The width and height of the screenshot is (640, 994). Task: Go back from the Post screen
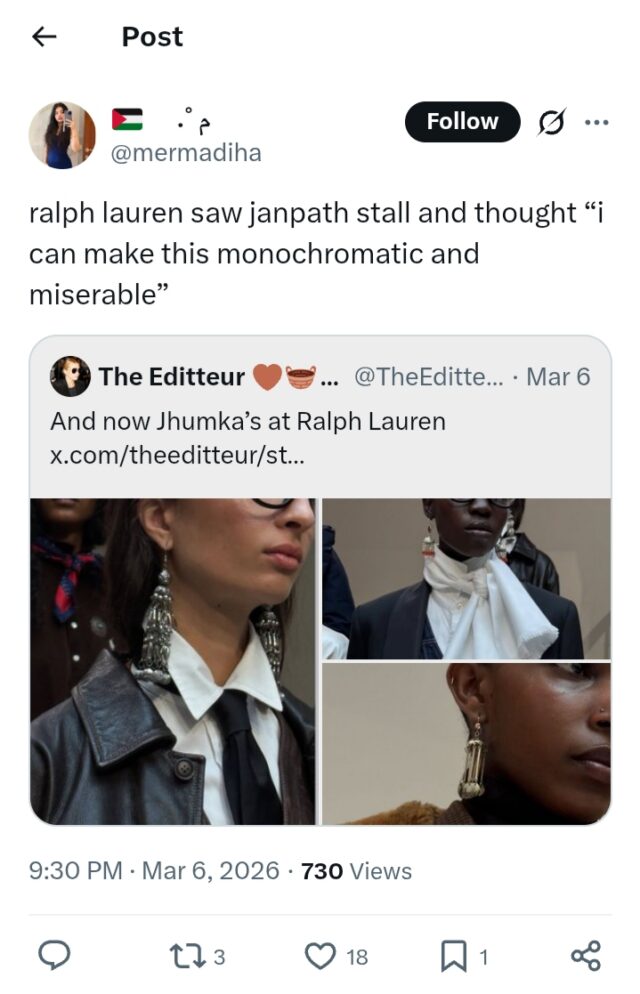pyautogui.click(x=44, y=37)
